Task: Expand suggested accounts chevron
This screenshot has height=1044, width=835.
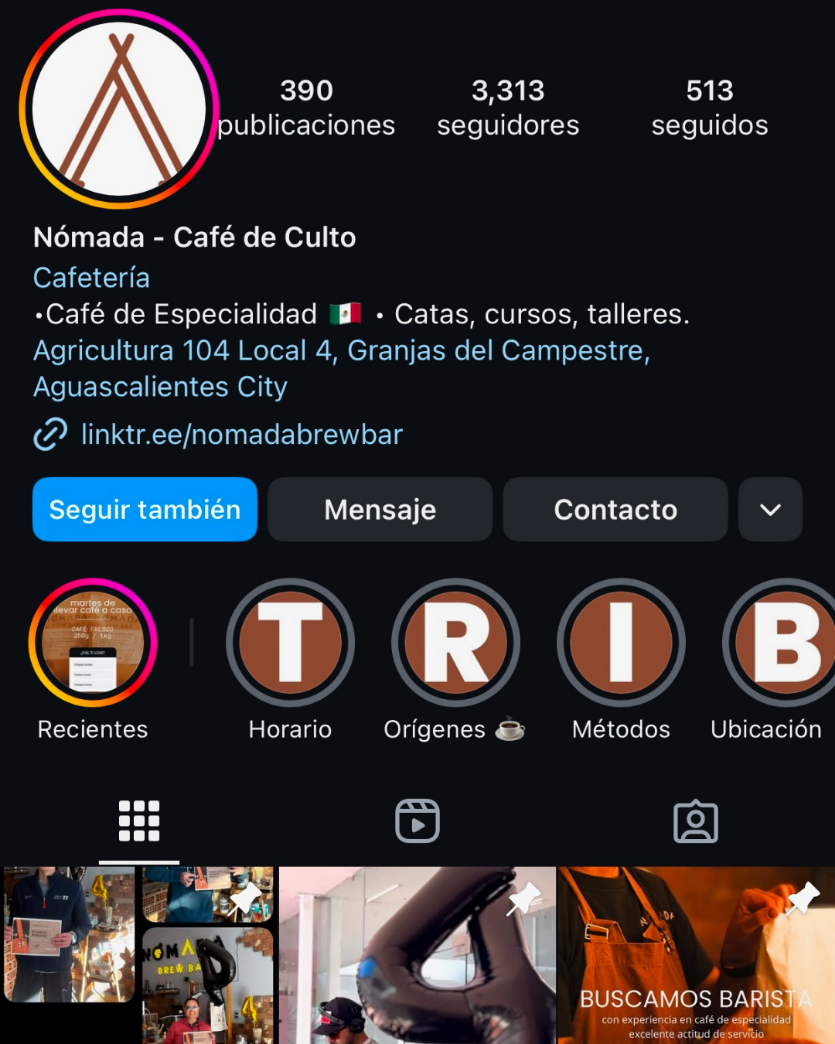Action: pyautogui.click(x=770, y=509)
